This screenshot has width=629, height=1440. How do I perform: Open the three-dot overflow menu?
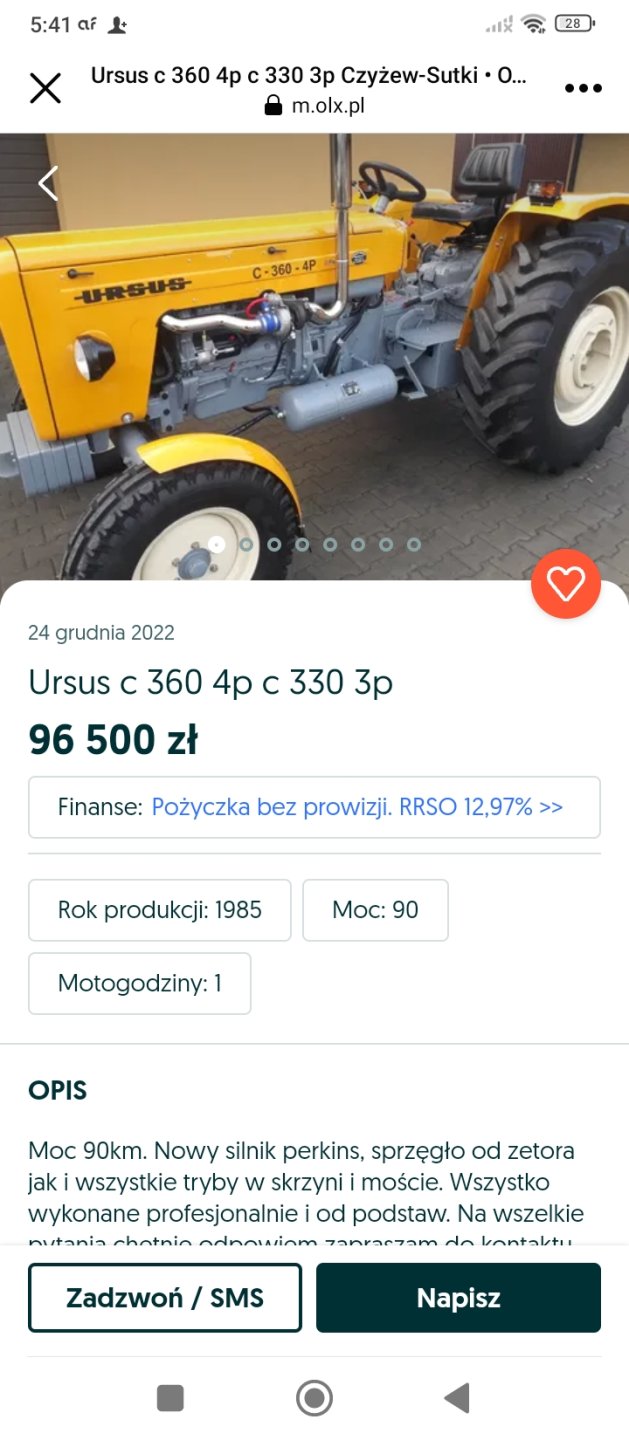[x=583, y=88]
